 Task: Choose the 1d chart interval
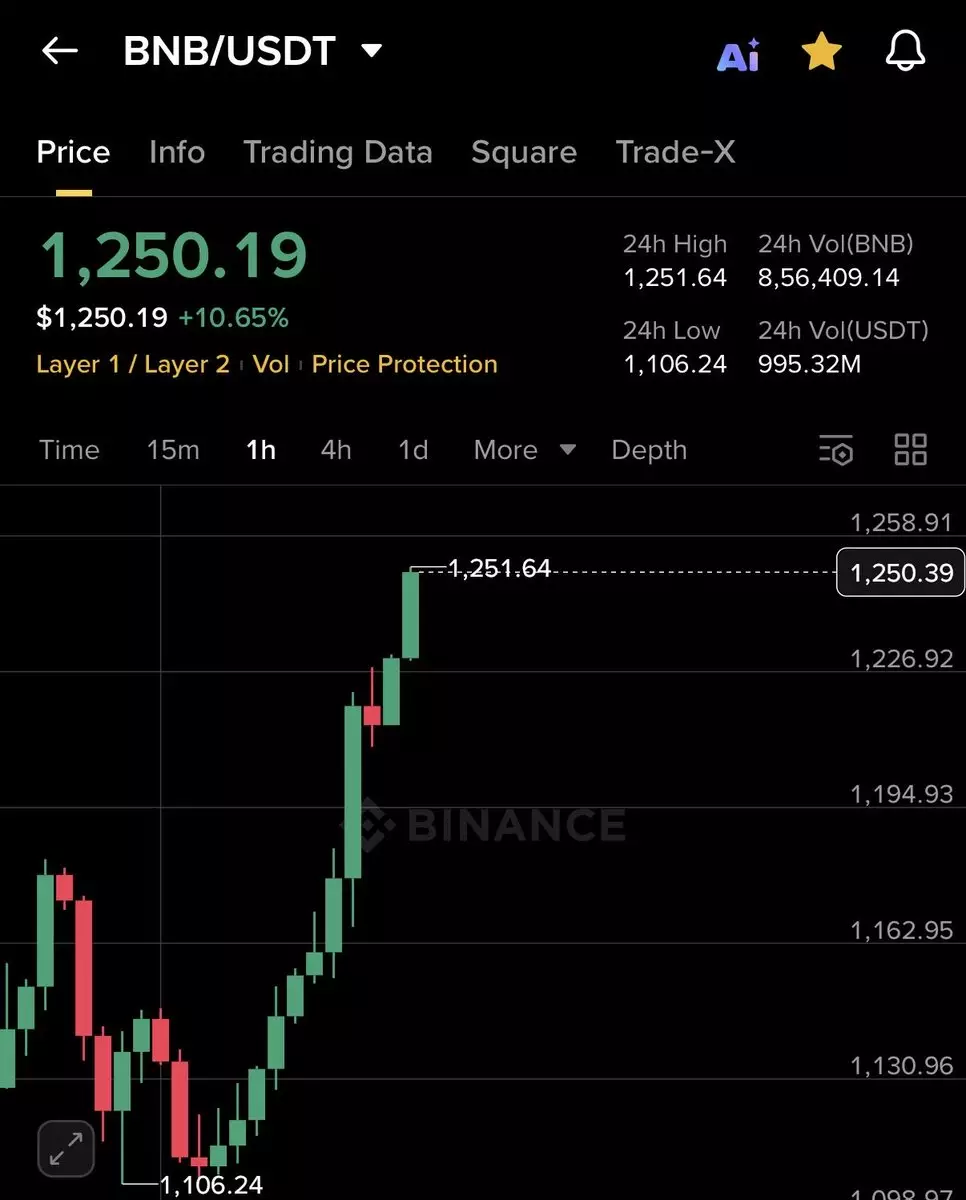(413, 450)
